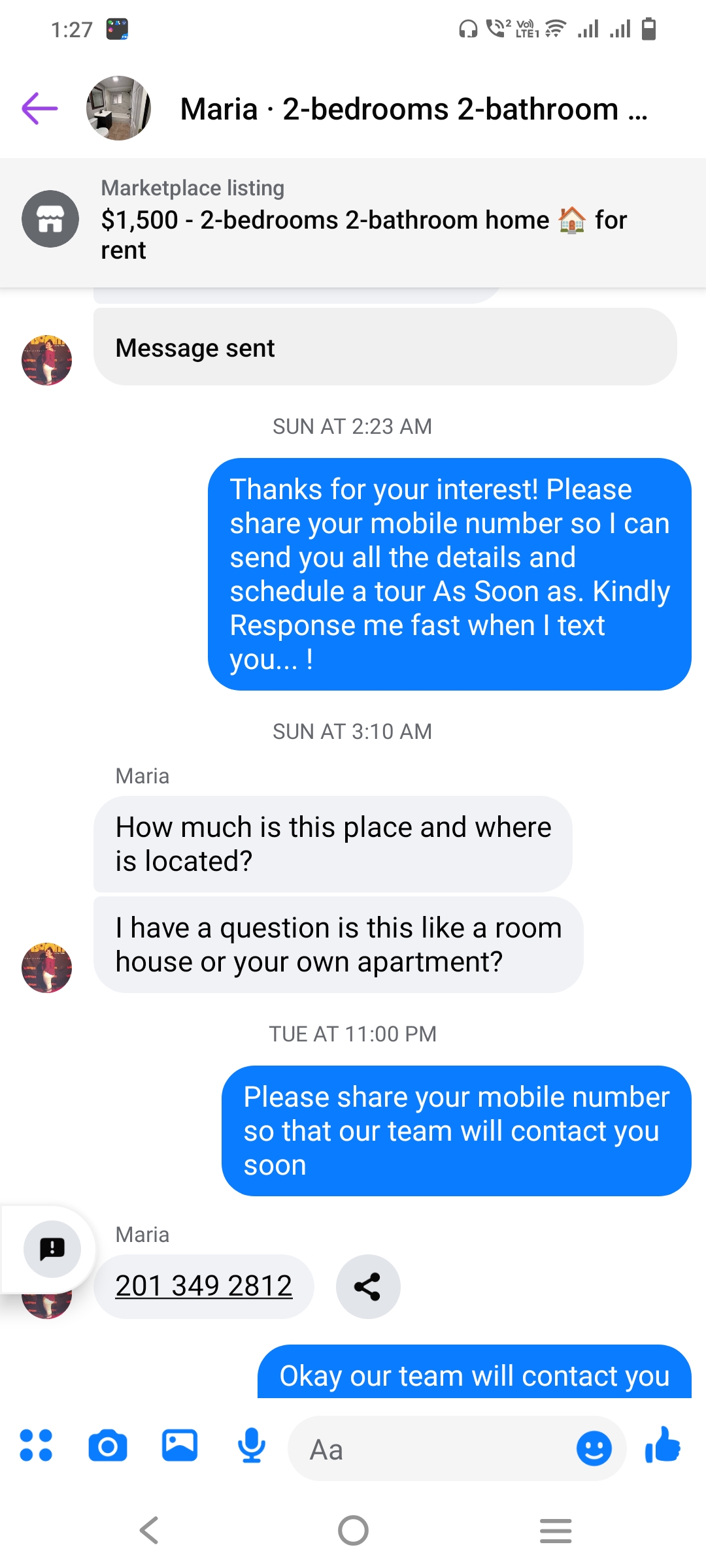Open chat title Maria 2-bedrooms details
This screenshot has width=706, height=1568.
point(413,109)
